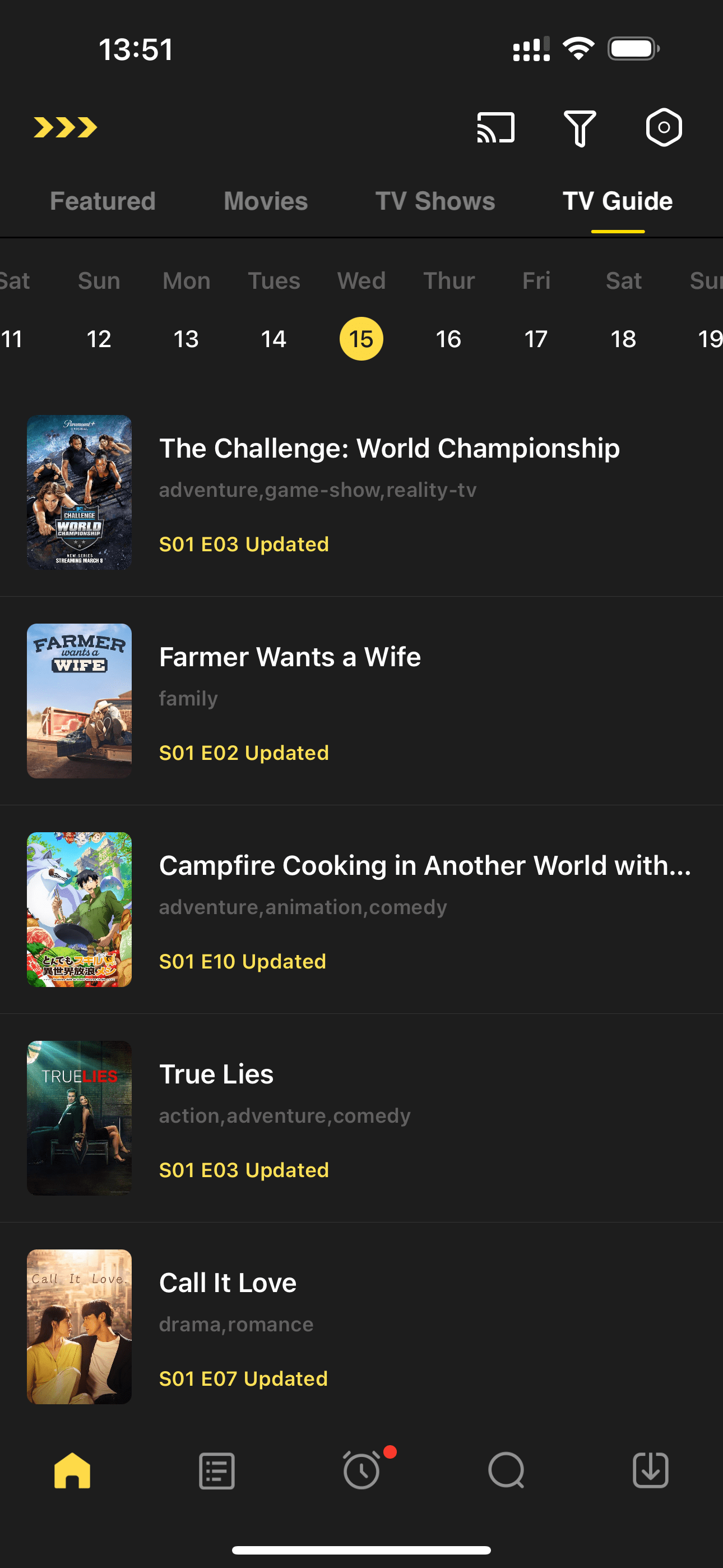Select the Call It Love poster thumbnail
The height and width of the screenshot is (1568, 723).
pyautogui.click(x=79, y=1326)
